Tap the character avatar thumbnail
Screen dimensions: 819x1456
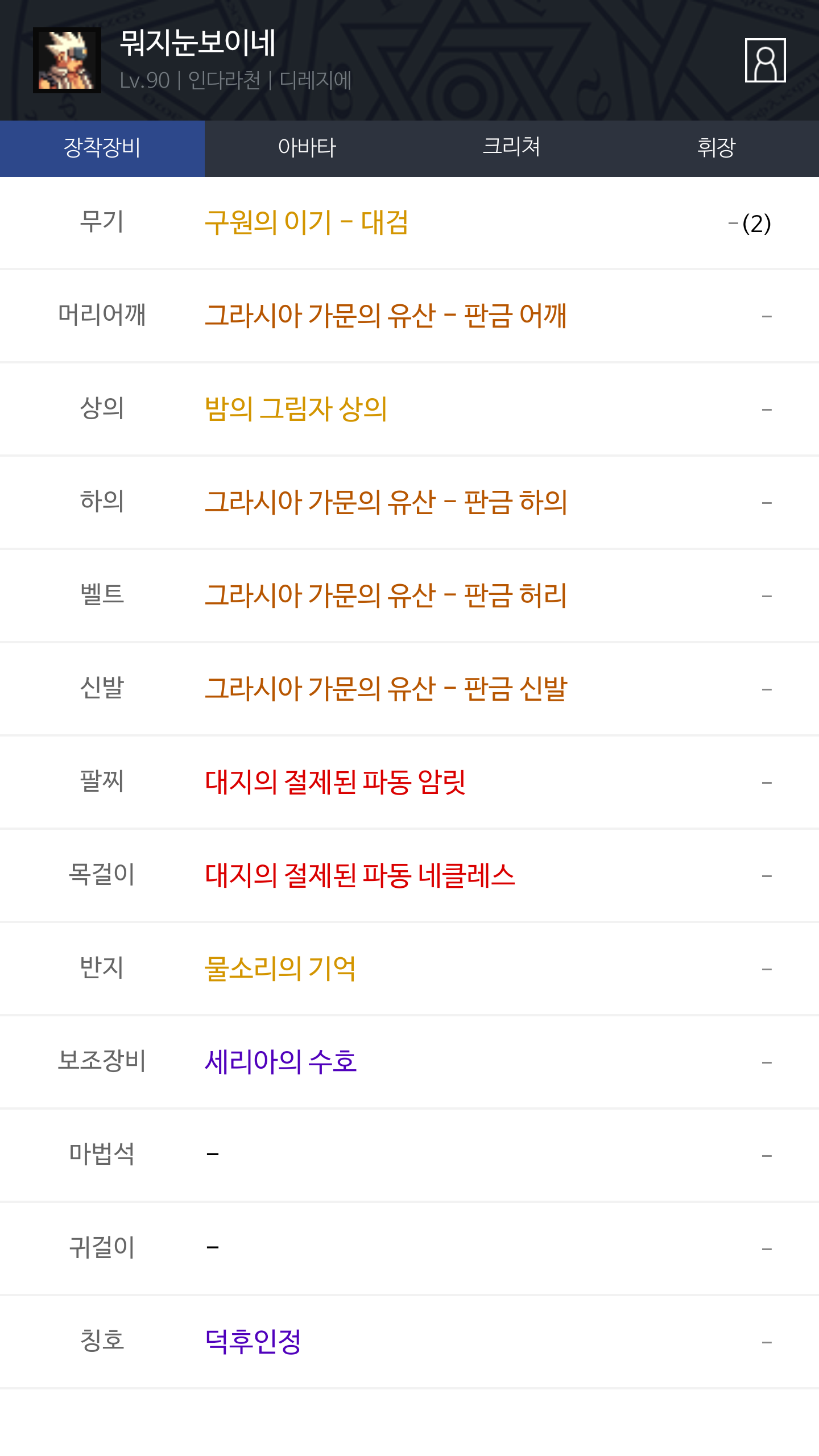pos(67,60)
